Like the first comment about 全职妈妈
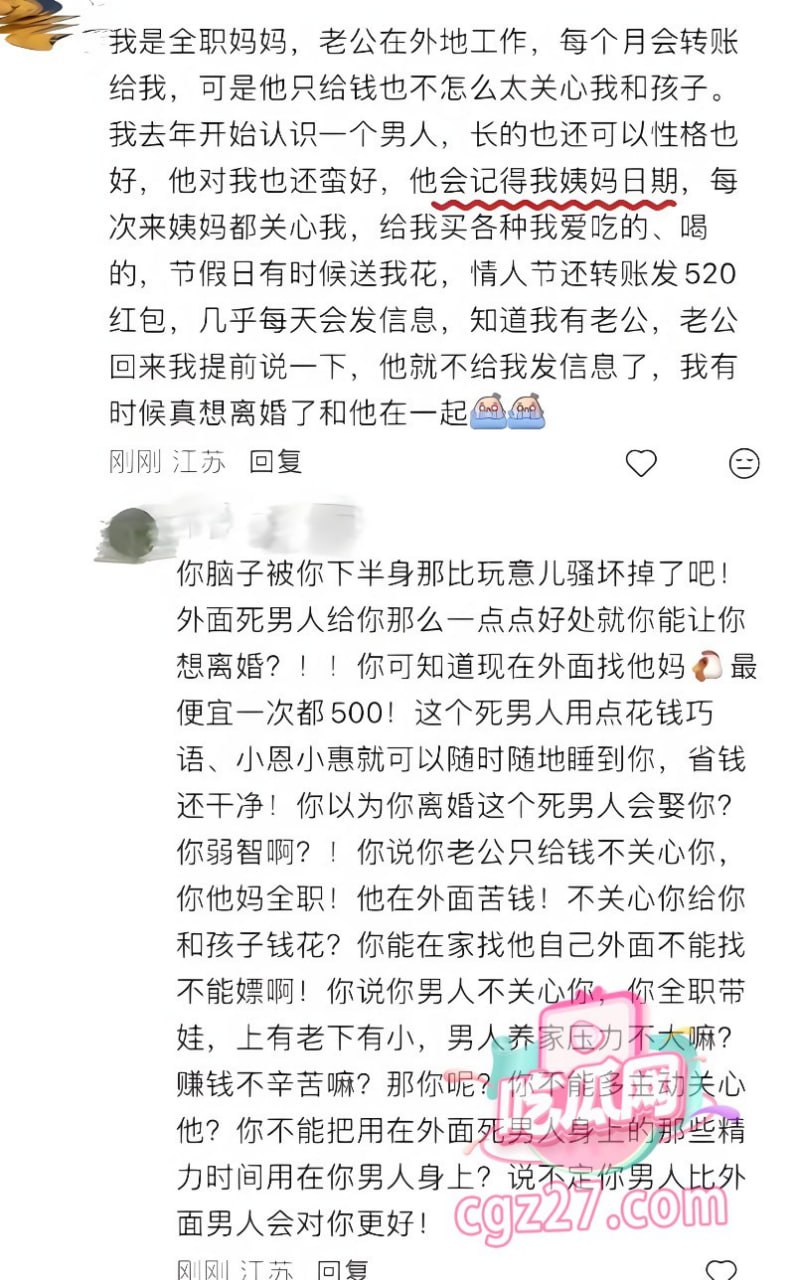Image resolution: width=795 pixels, height=1280 pixels. (x=641, y=463)
